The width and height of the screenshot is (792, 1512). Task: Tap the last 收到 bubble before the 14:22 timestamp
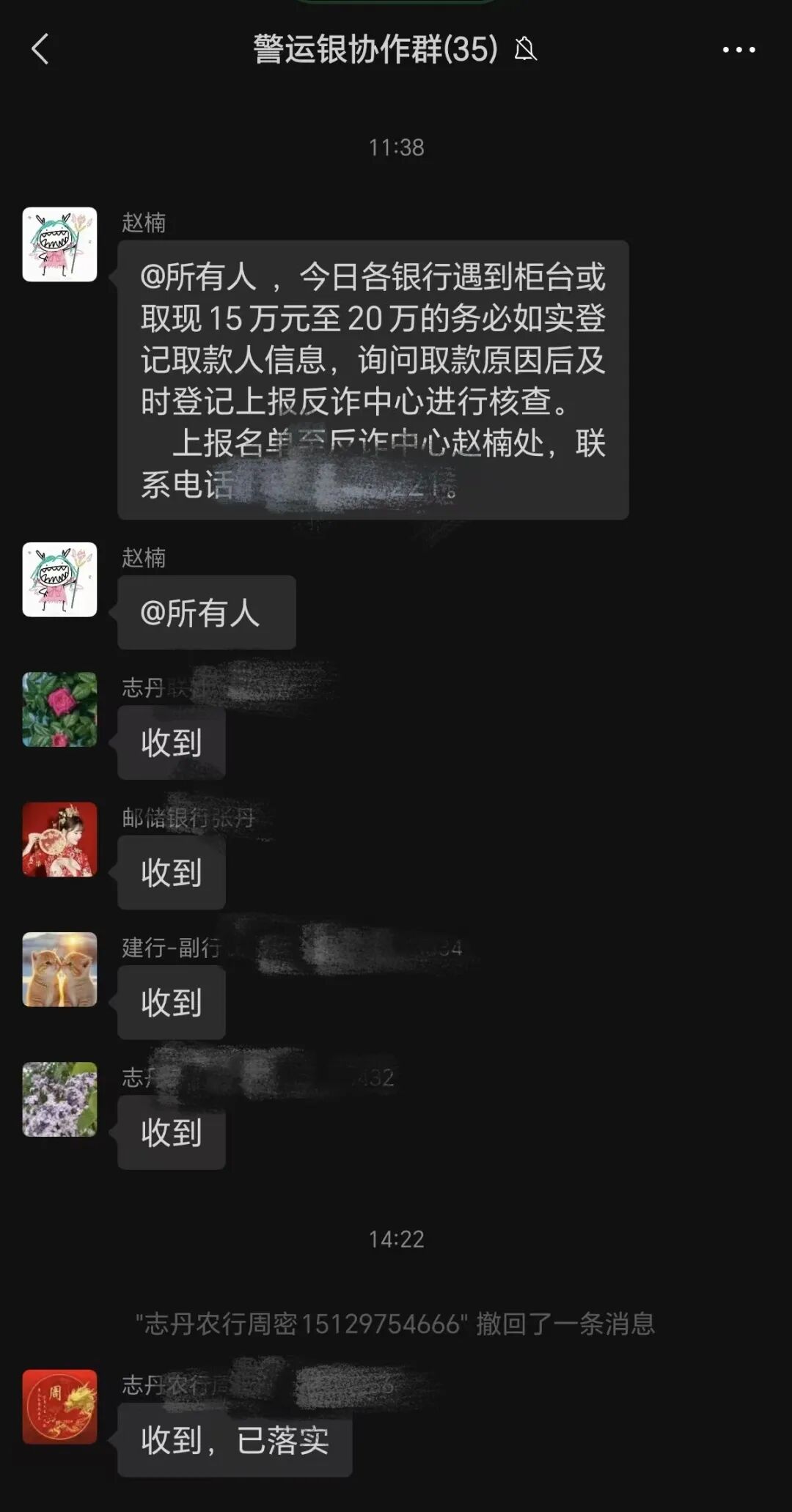point(171,1135)
